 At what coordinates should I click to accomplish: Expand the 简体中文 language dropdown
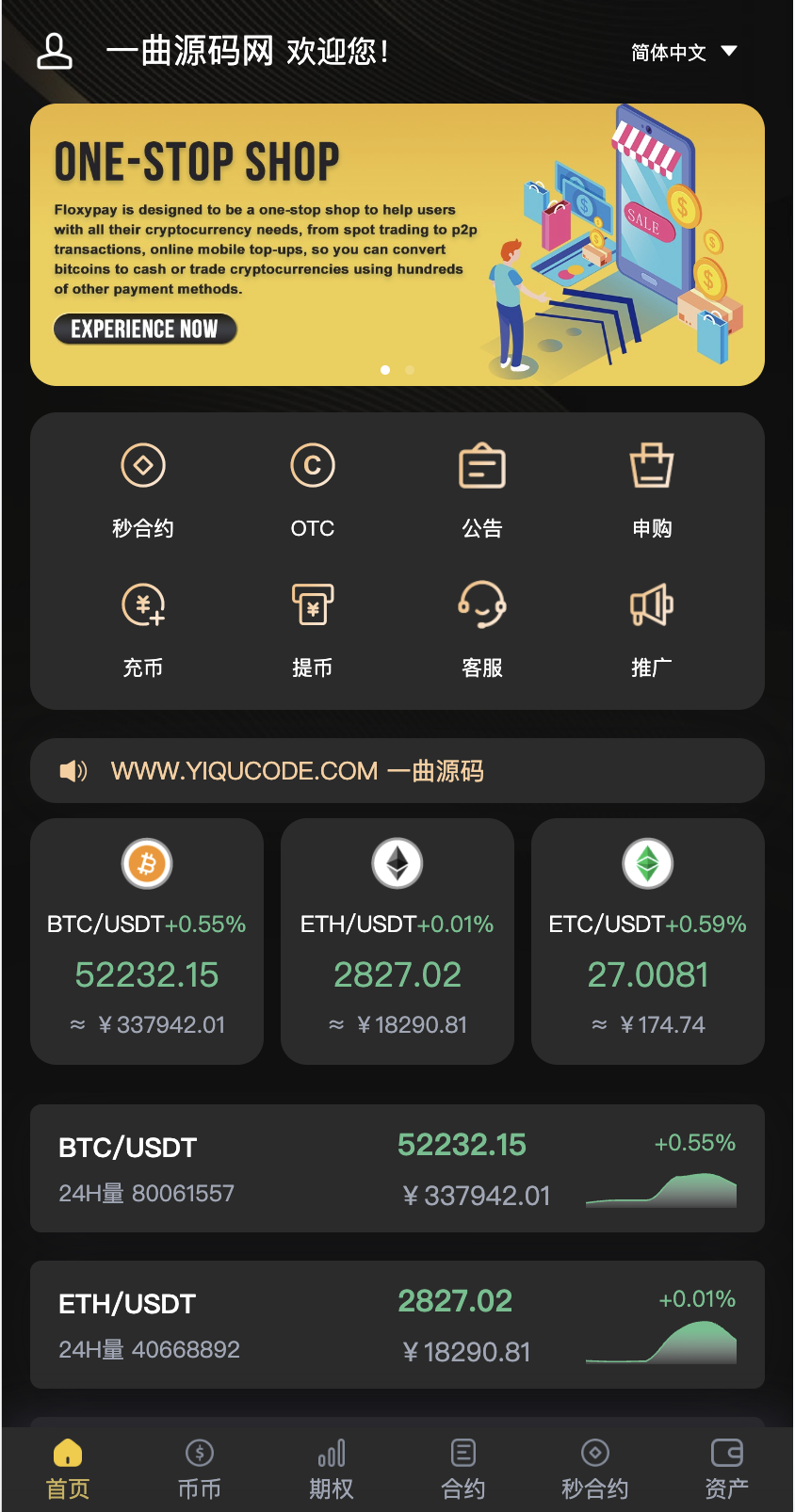tap(684, 52)
